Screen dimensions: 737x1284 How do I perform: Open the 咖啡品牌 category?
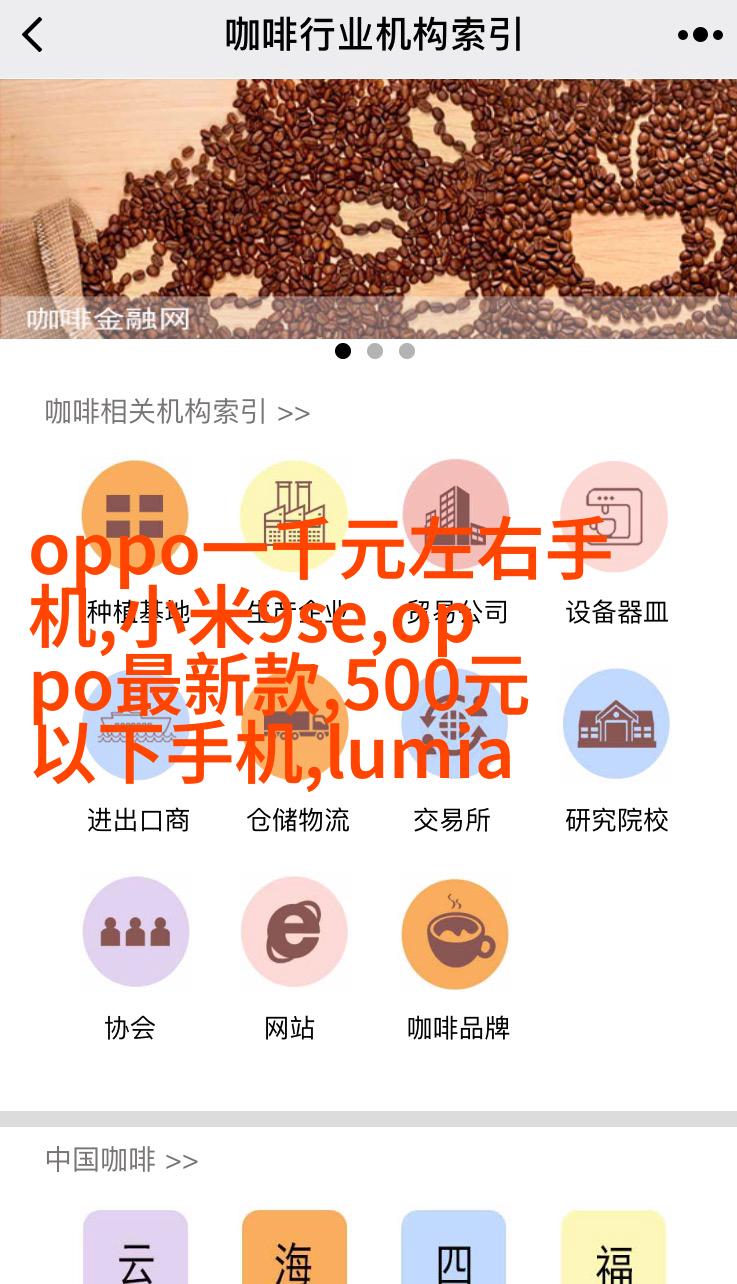click(x=455, y=931)
